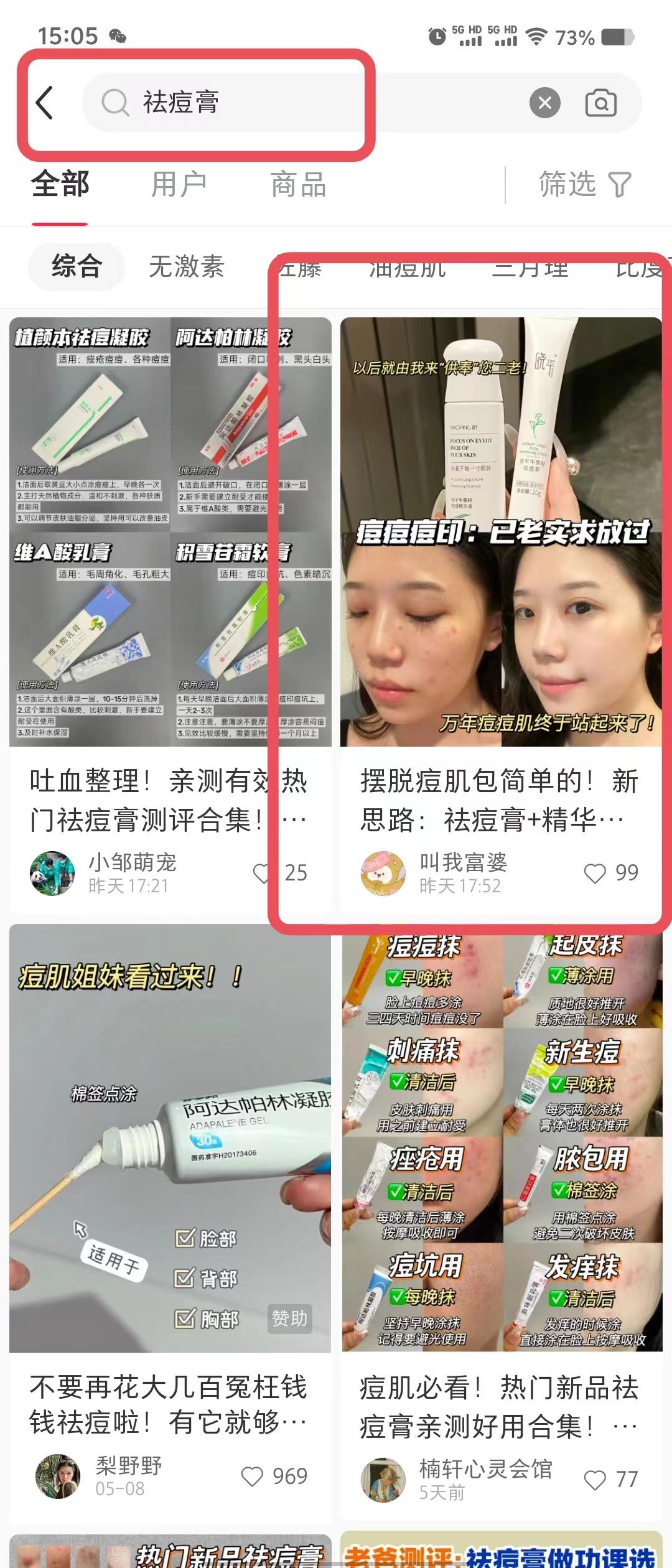Open camera image search

[x=600, y=103]
